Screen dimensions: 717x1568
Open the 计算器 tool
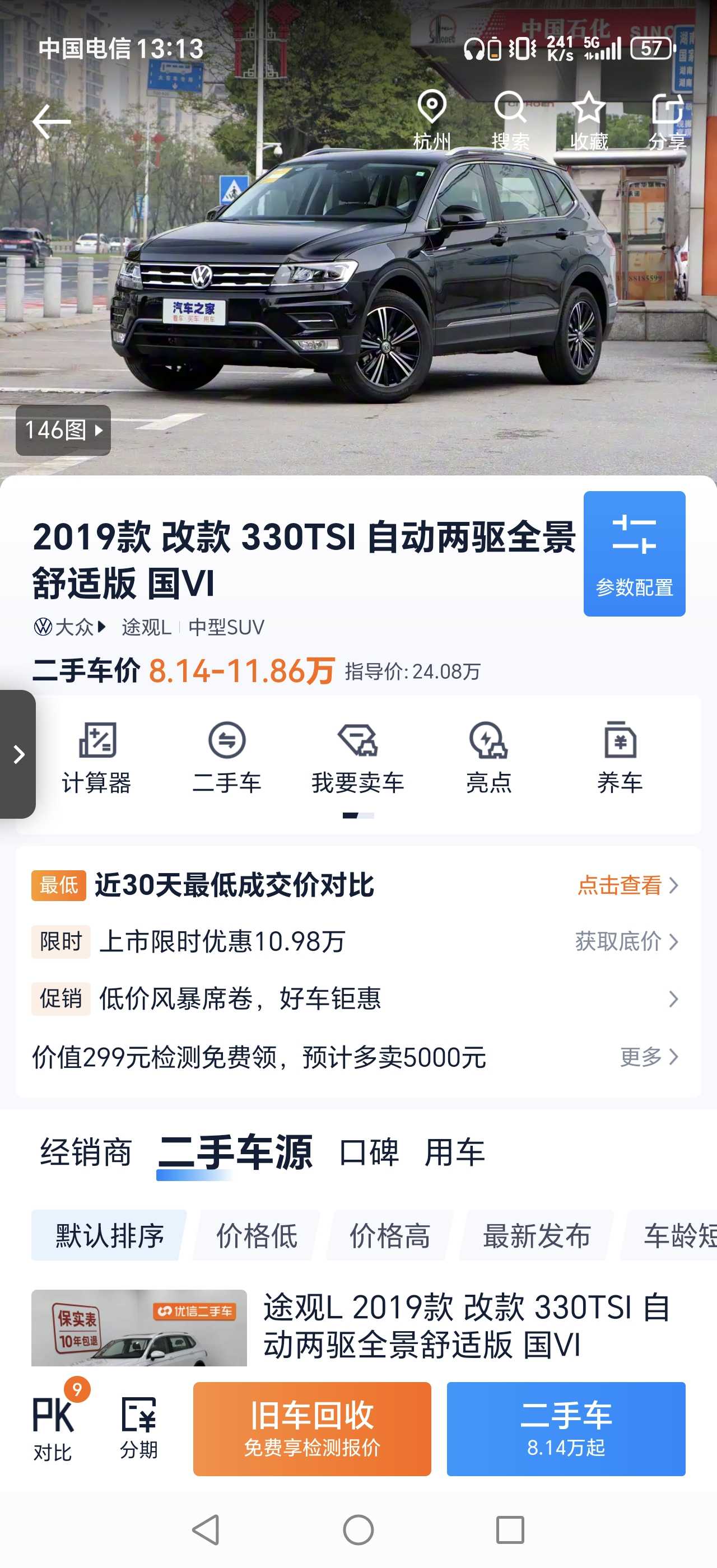click(97, 757)
